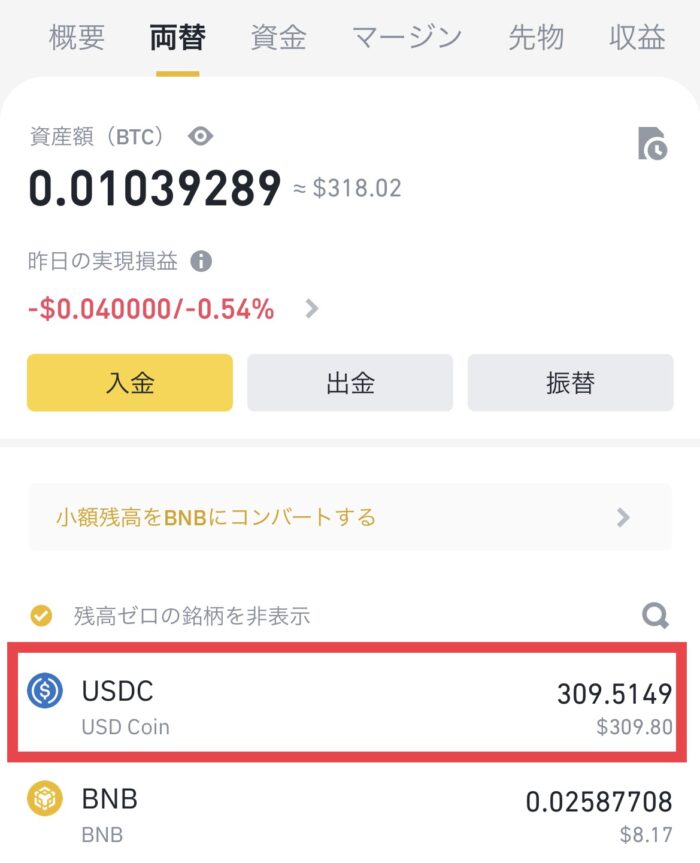Open the BNB asset row

click(x=350, y=812)
